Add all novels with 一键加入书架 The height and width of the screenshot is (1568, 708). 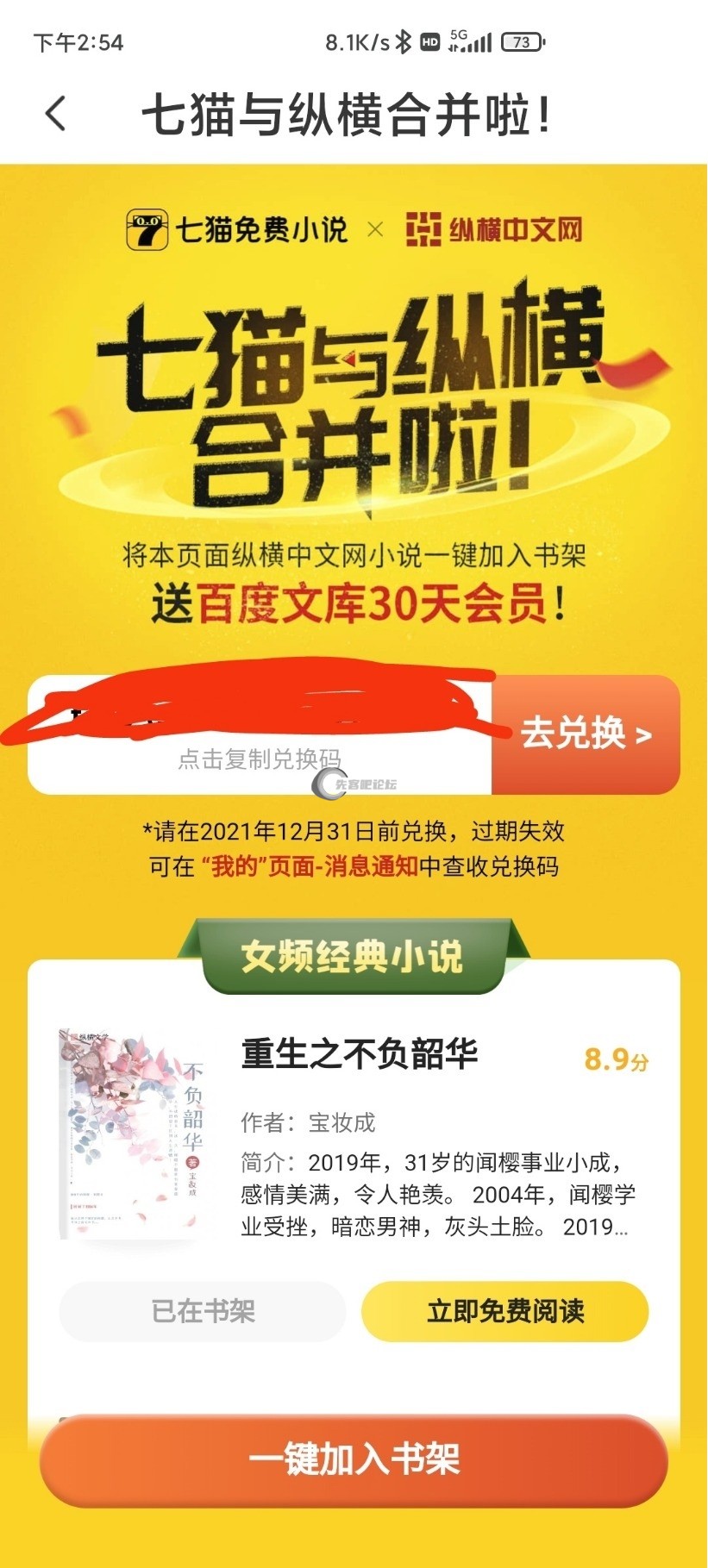[x=354, y=1460]
